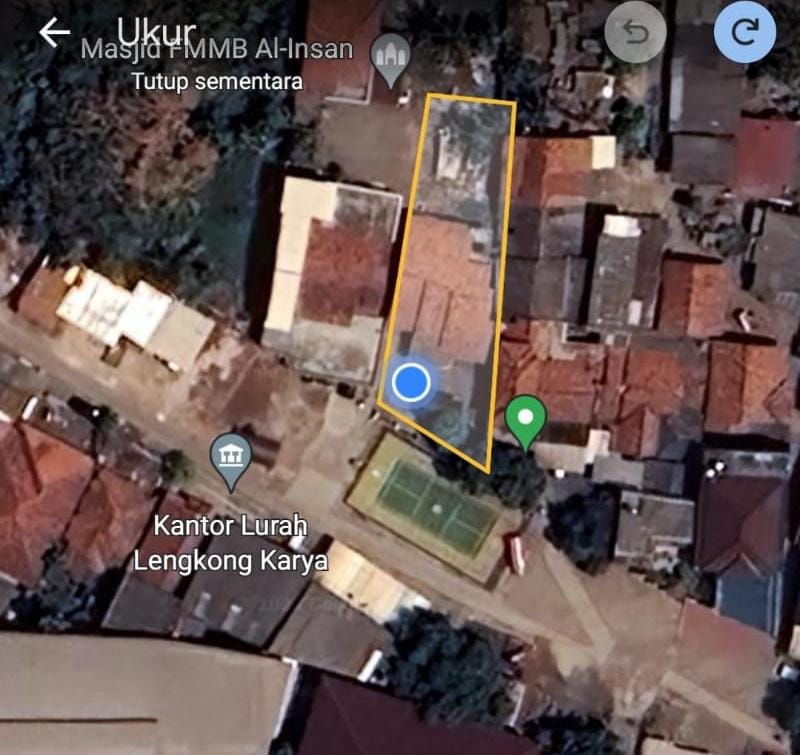
Task: Undo the last measurement point
Action: pyautogui.click(x=635, y=32)
